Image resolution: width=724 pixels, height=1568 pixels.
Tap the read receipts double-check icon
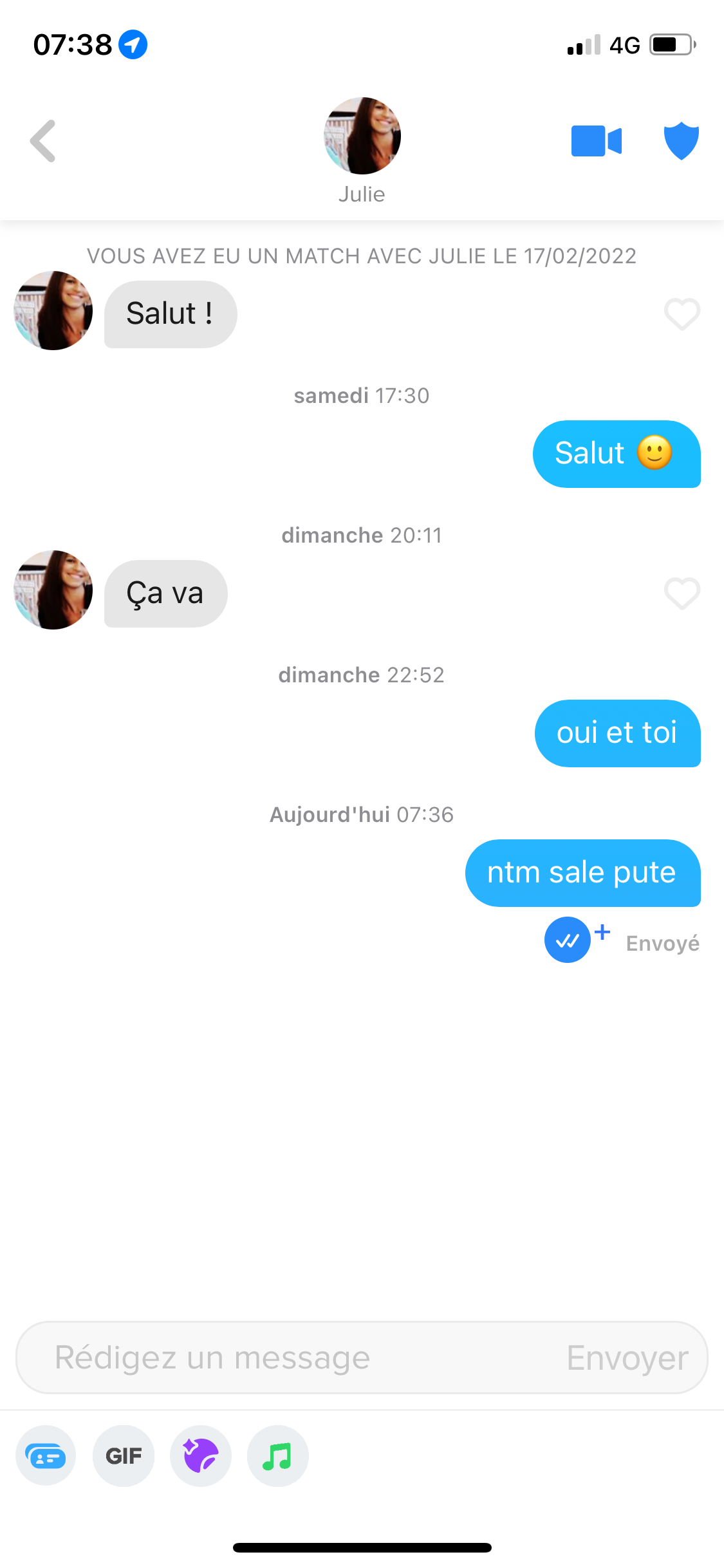click(x=568, y=940)
